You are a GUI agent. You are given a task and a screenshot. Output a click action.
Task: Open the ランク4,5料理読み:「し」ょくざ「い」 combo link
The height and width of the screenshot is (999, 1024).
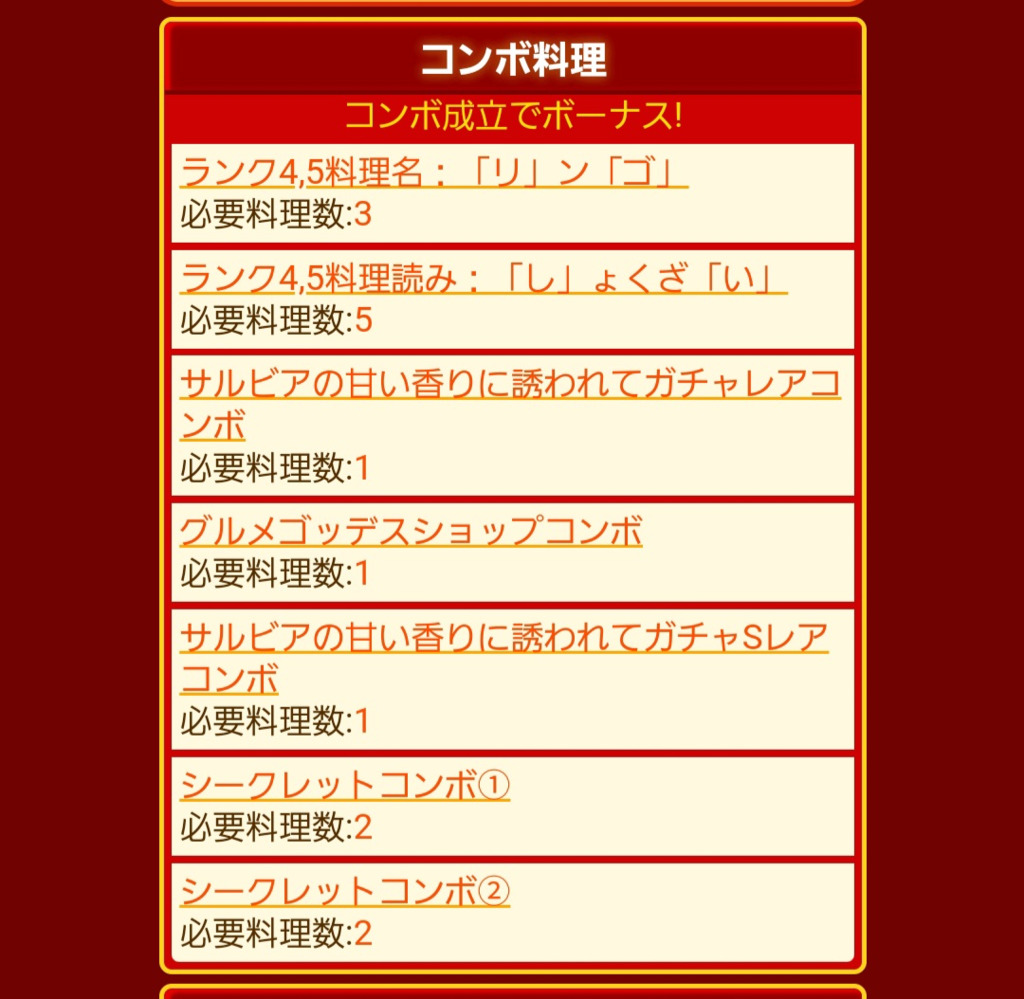(x=483, y=278)
